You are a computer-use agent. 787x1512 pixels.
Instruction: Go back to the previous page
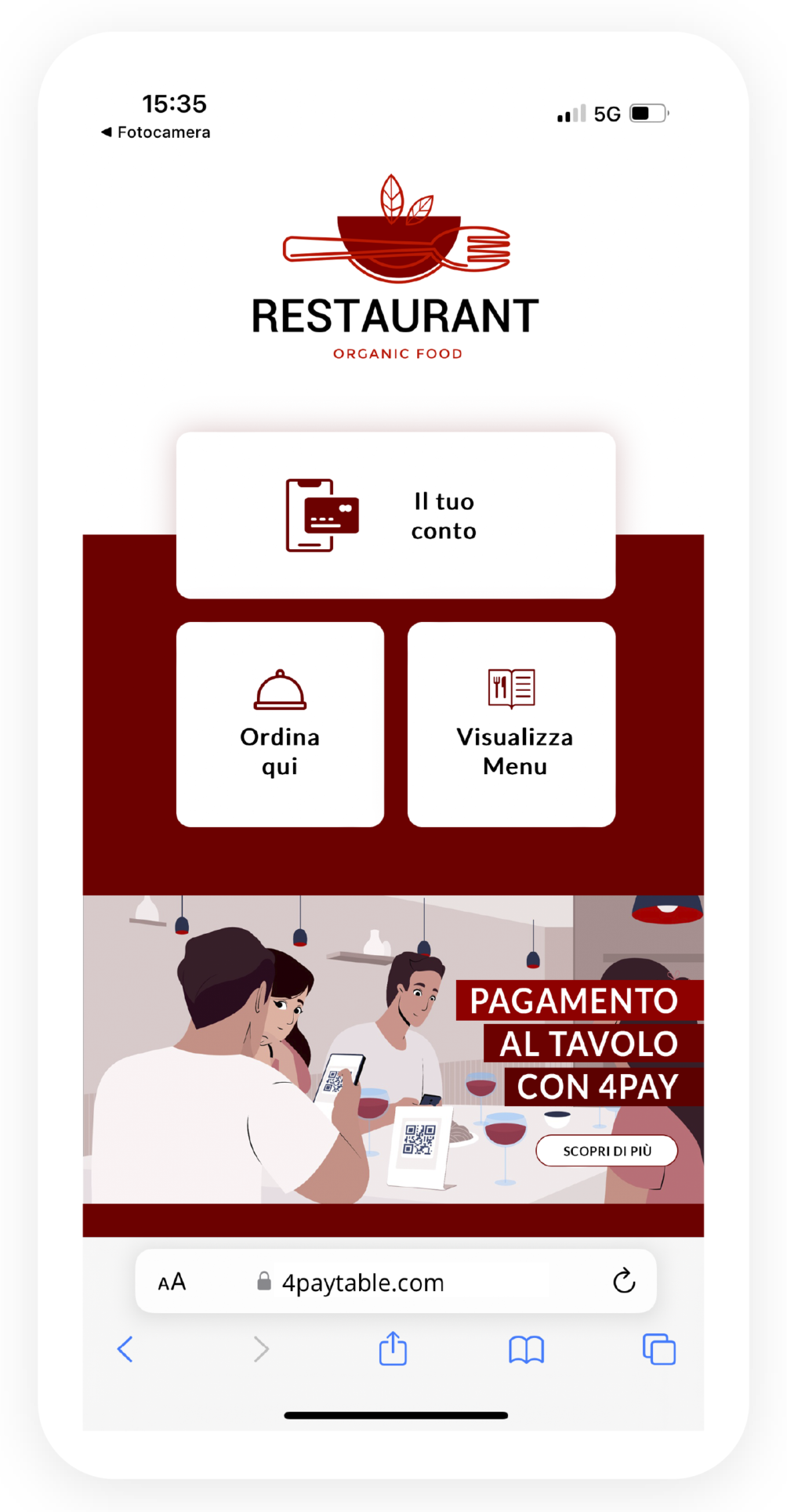pos(125,1349)
